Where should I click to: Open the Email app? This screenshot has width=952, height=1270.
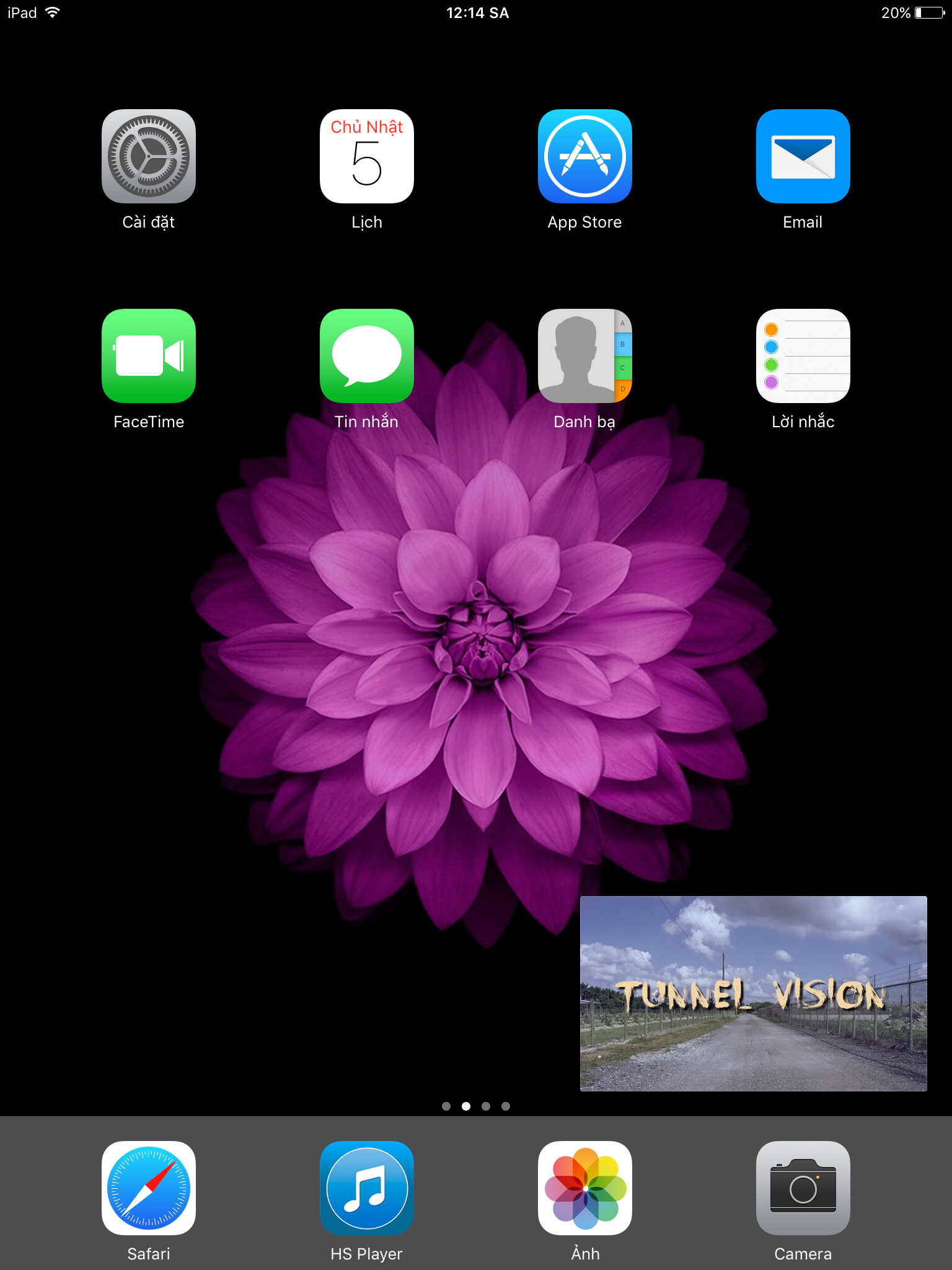coord(803,156)
